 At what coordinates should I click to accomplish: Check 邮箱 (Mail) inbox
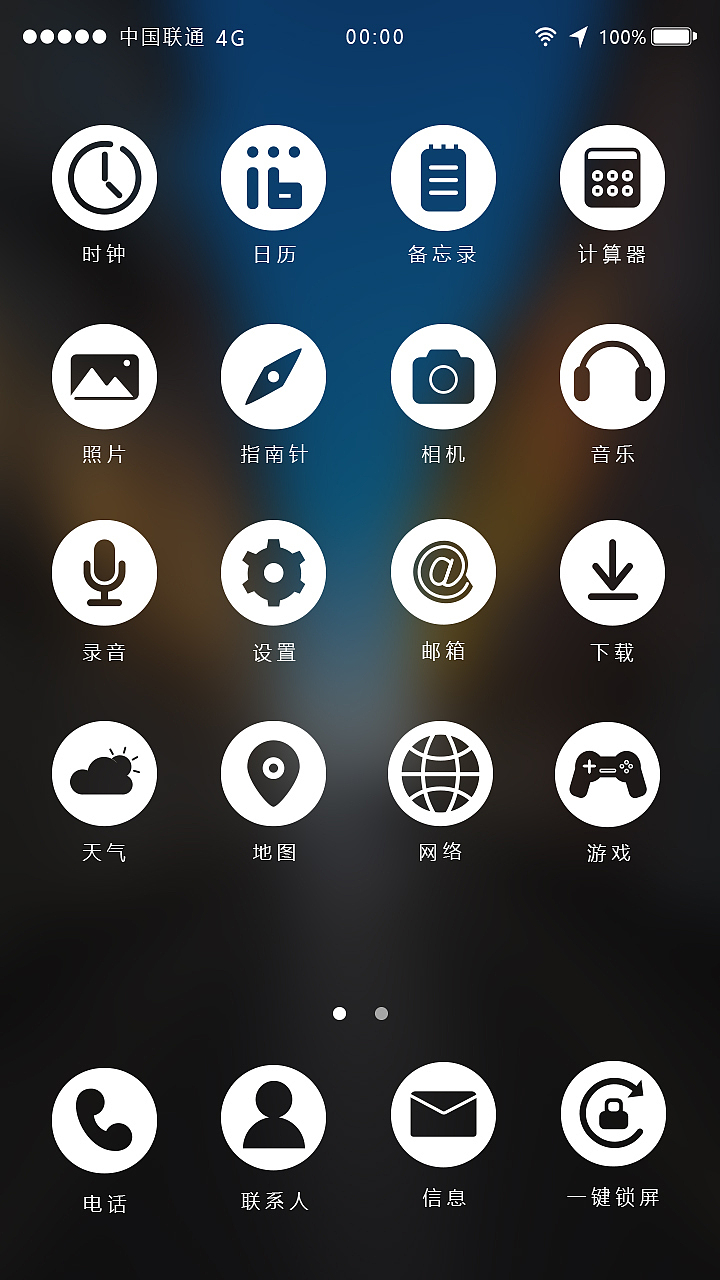pos(443,573)
